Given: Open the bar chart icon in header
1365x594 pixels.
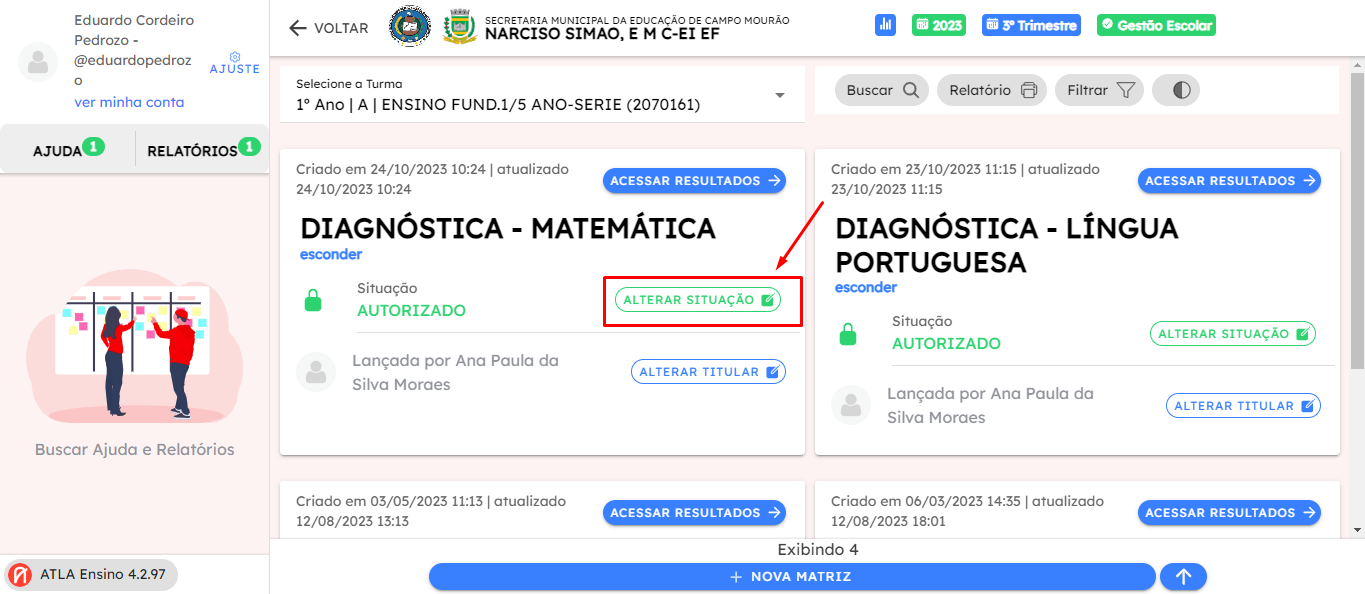Looking at the screenshot, I should pos(885,25).
